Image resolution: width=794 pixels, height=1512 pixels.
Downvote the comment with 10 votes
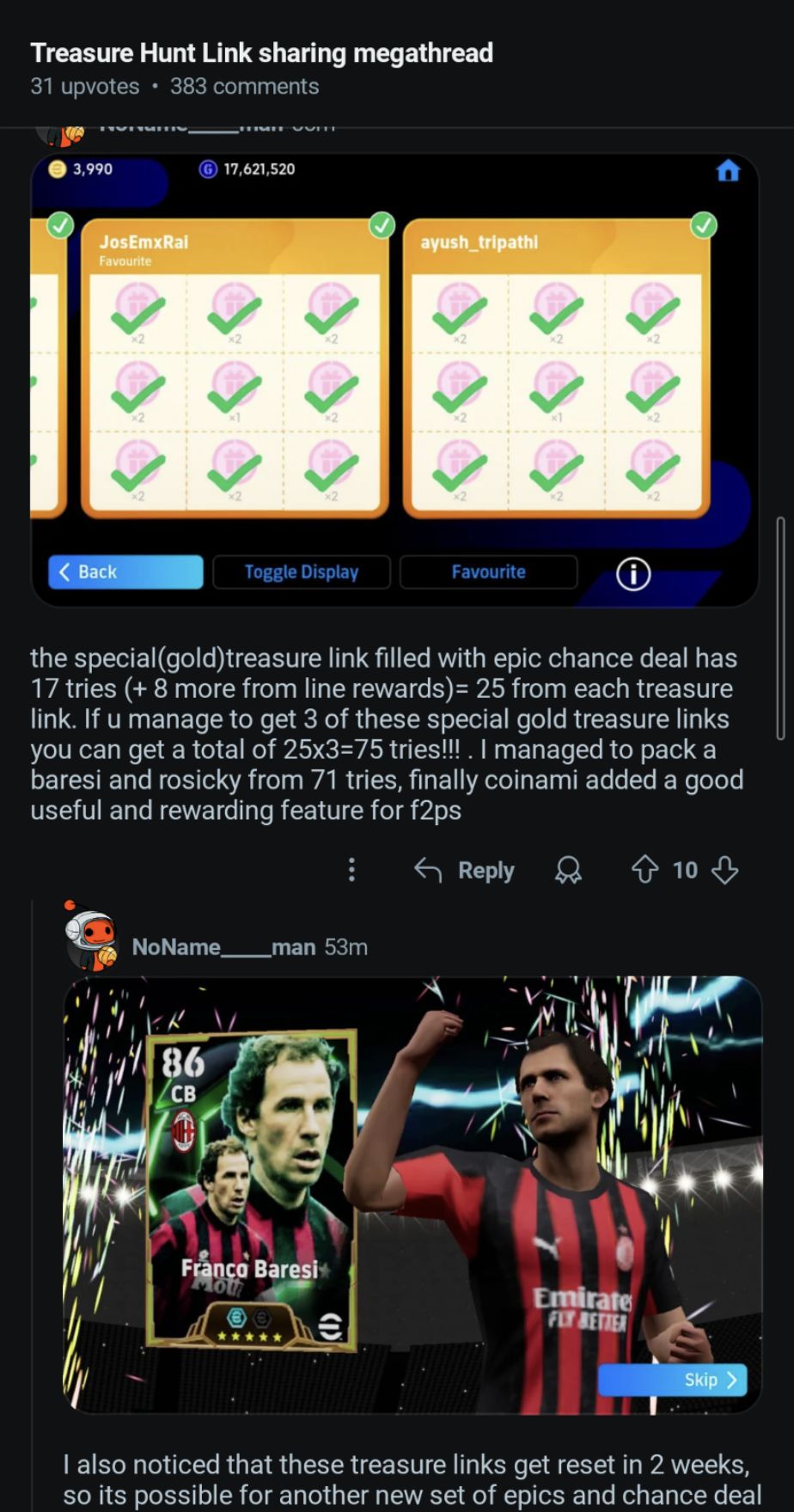tap(725, 871)
